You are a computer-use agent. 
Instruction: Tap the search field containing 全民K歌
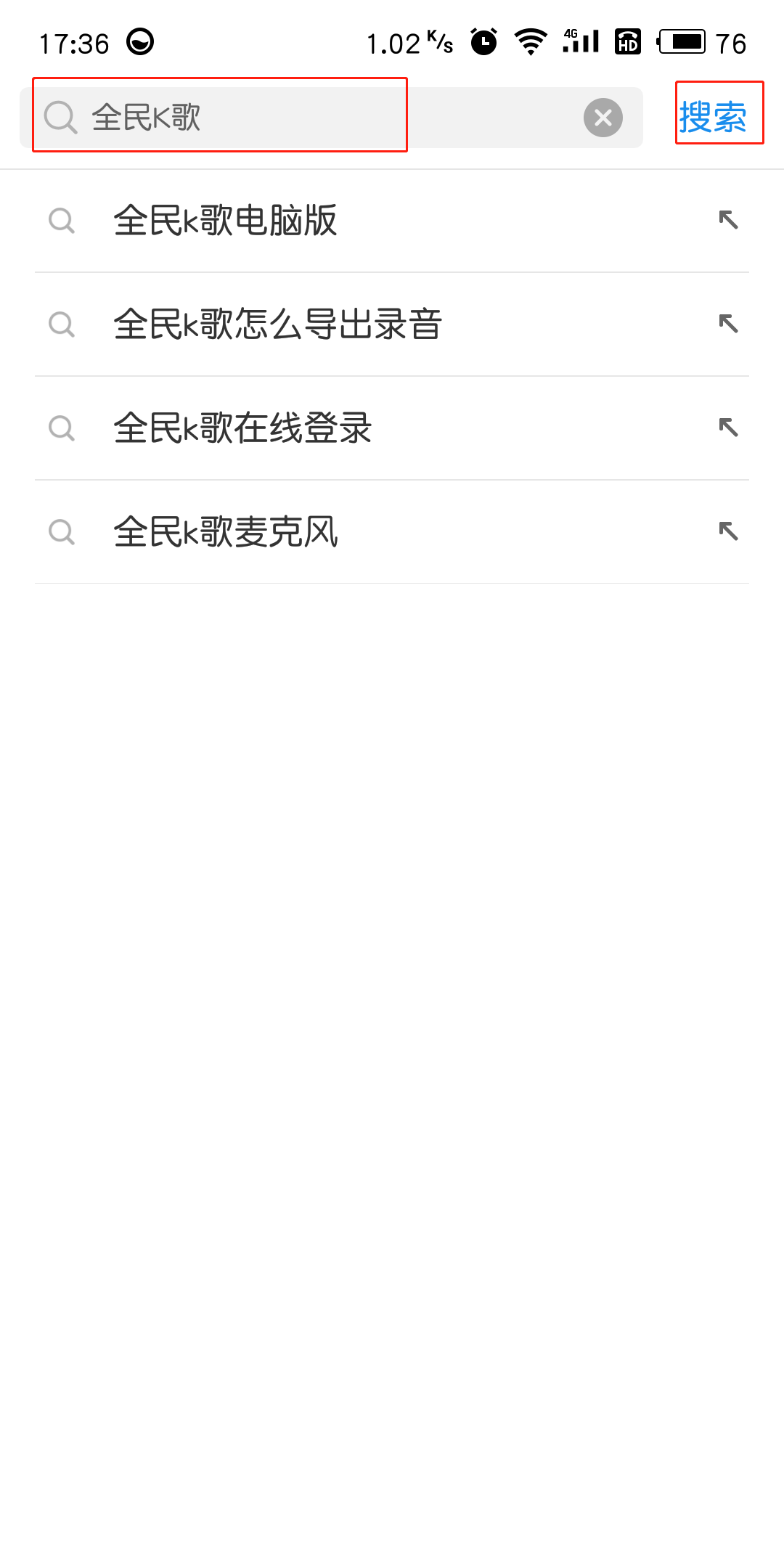[290, 118]
